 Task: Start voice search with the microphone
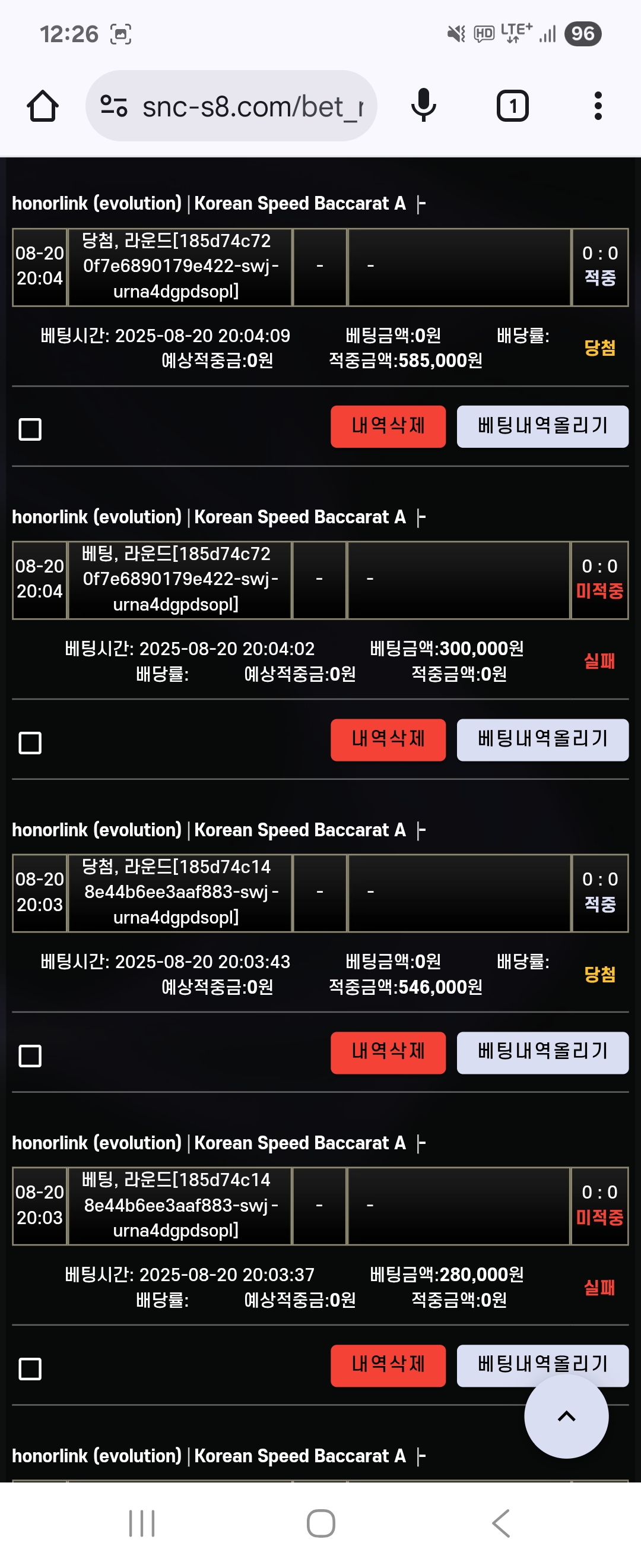click(423, 106)
